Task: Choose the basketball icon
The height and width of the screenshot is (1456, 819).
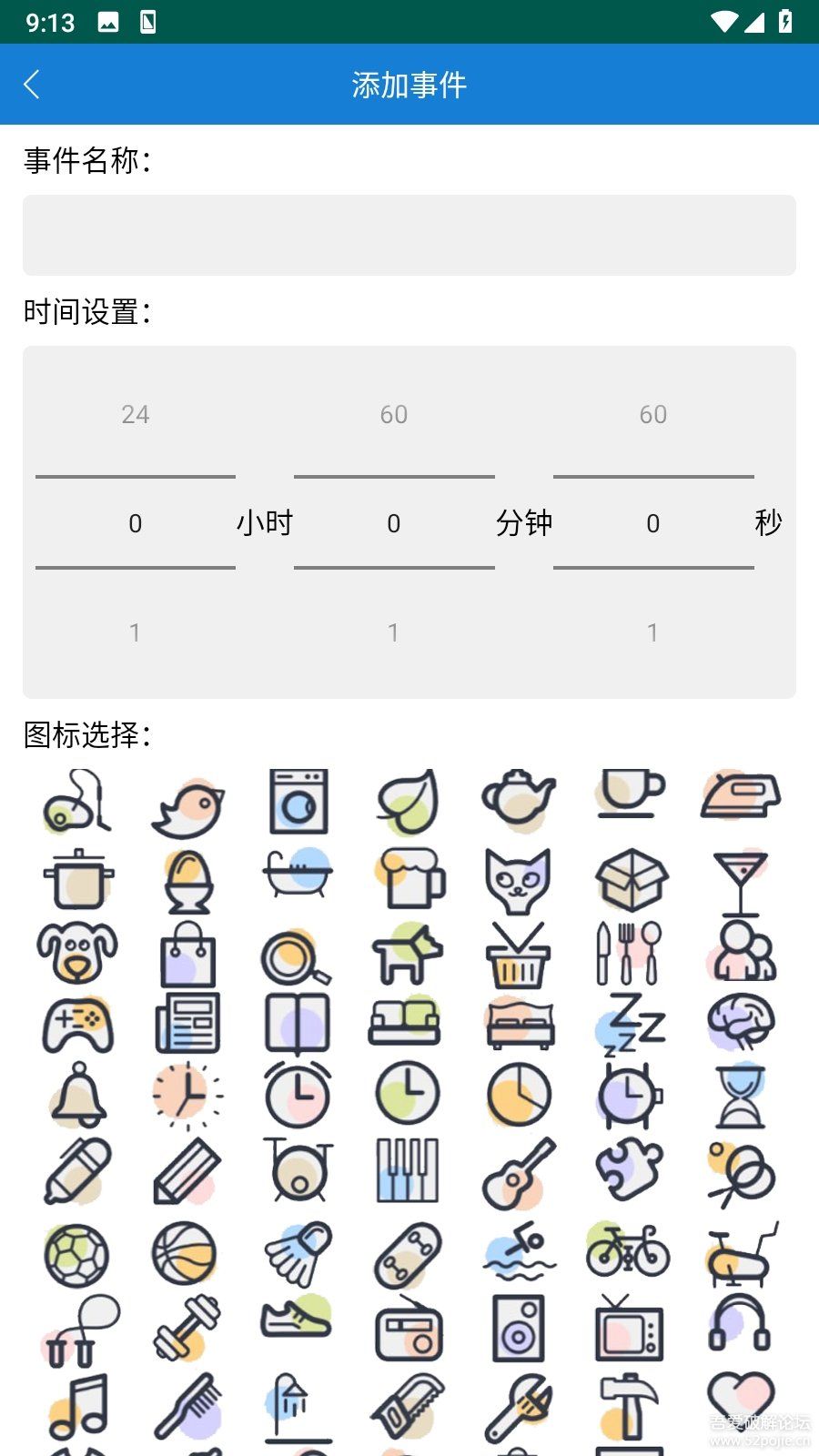Action: coord(185,1253)
